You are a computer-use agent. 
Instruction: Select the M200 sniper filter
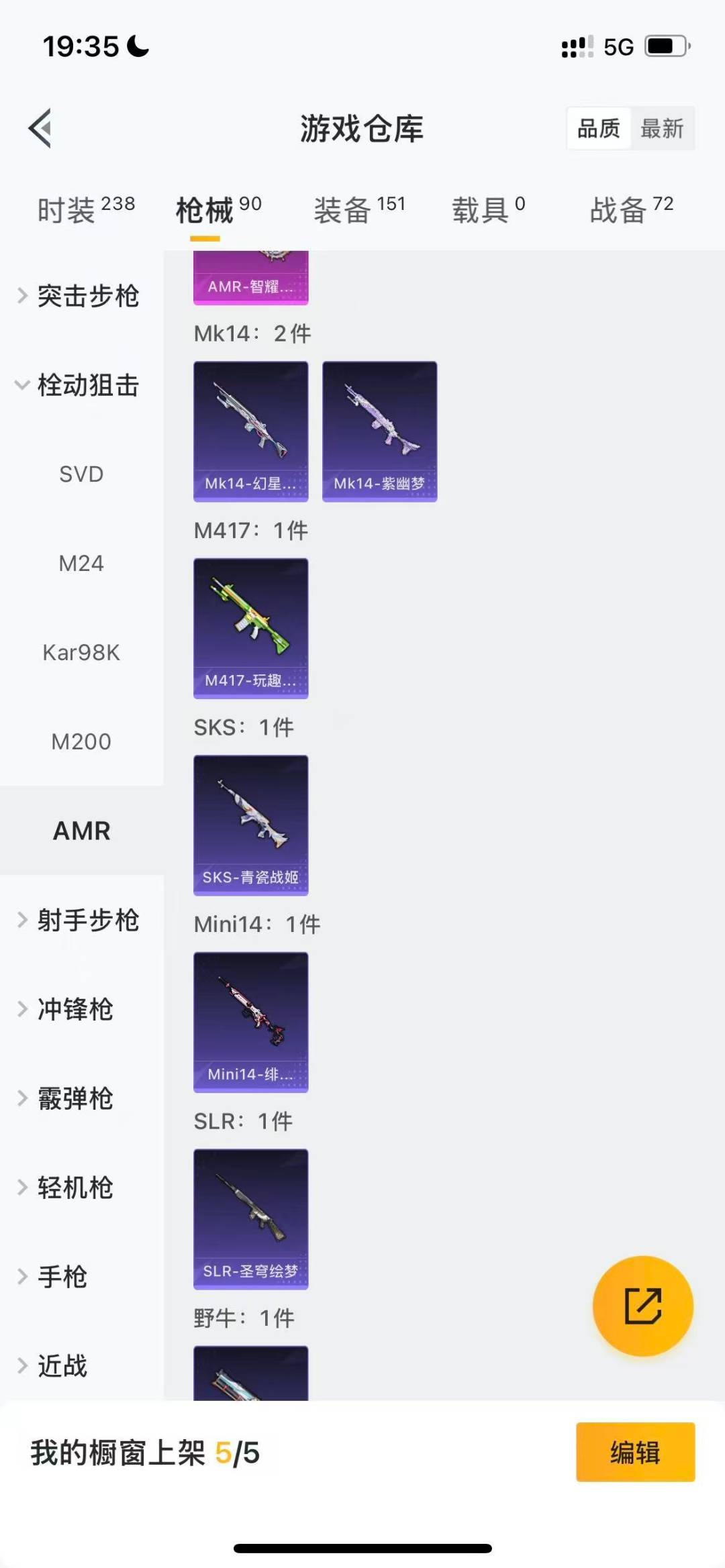82,741
